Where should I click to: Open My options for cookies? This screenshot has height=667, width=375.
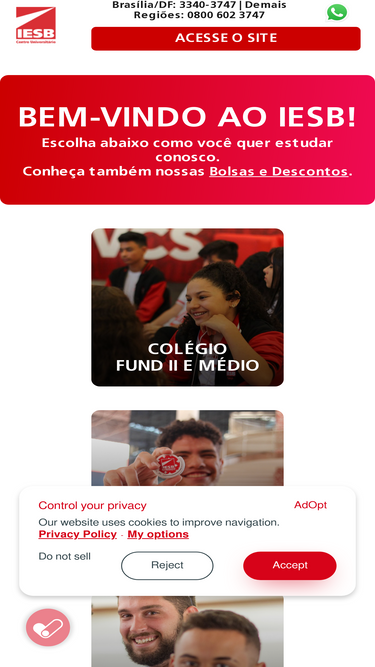pyautogui.click(x=158, y=534)
